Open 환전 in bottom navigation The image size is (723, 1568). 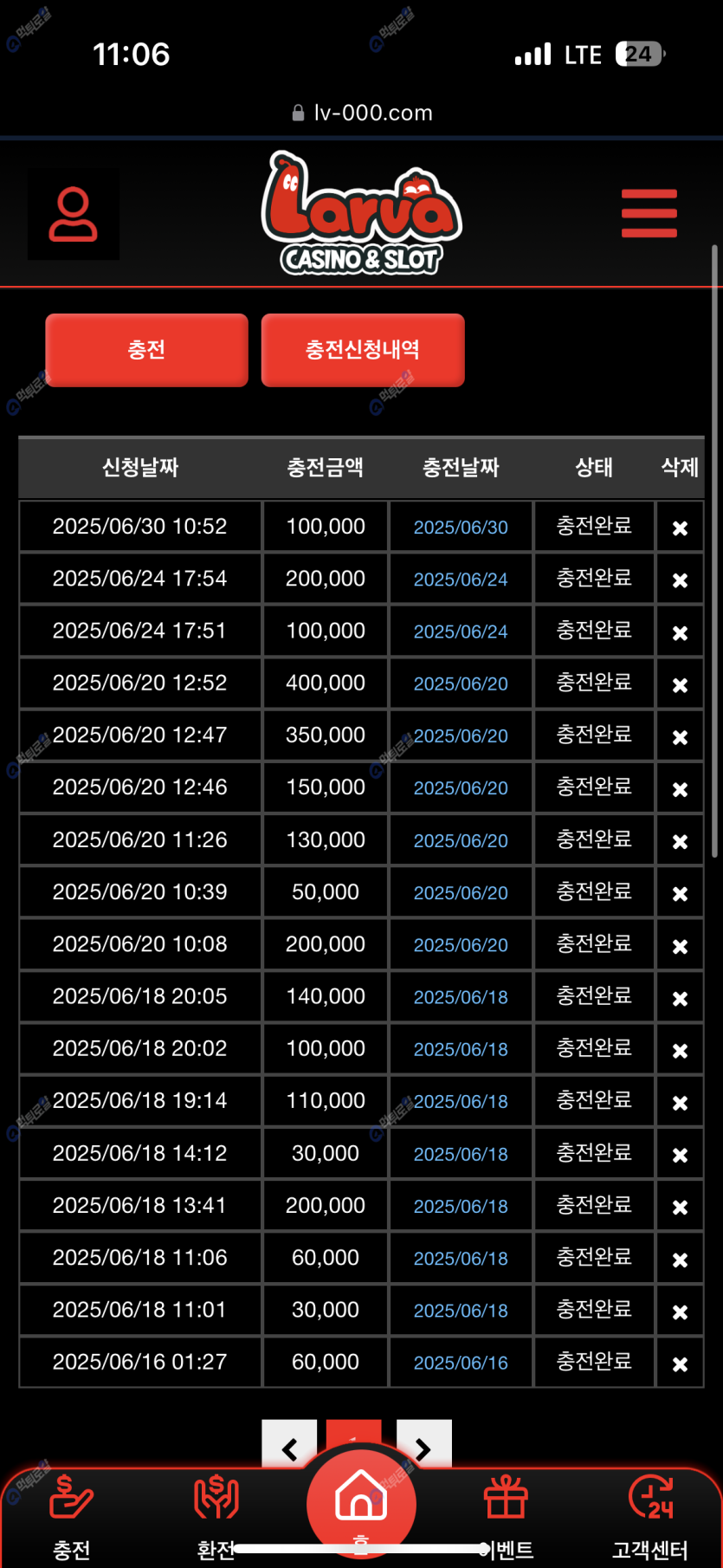coord(216,1518)
